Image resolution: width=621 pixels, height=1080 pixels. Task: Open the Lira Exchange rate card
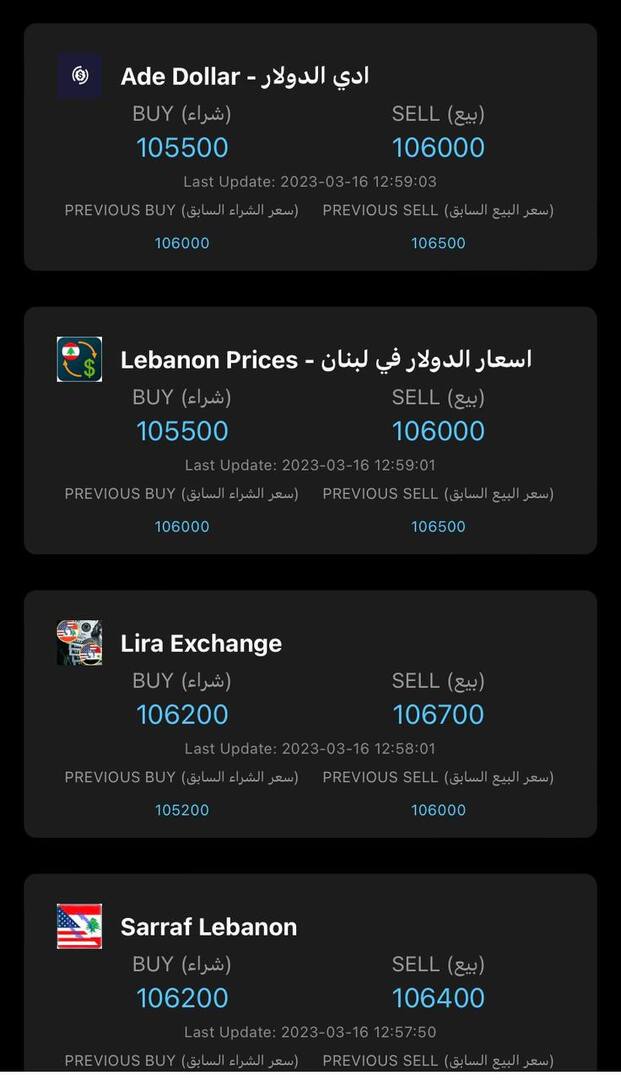[x=310, y=714]
